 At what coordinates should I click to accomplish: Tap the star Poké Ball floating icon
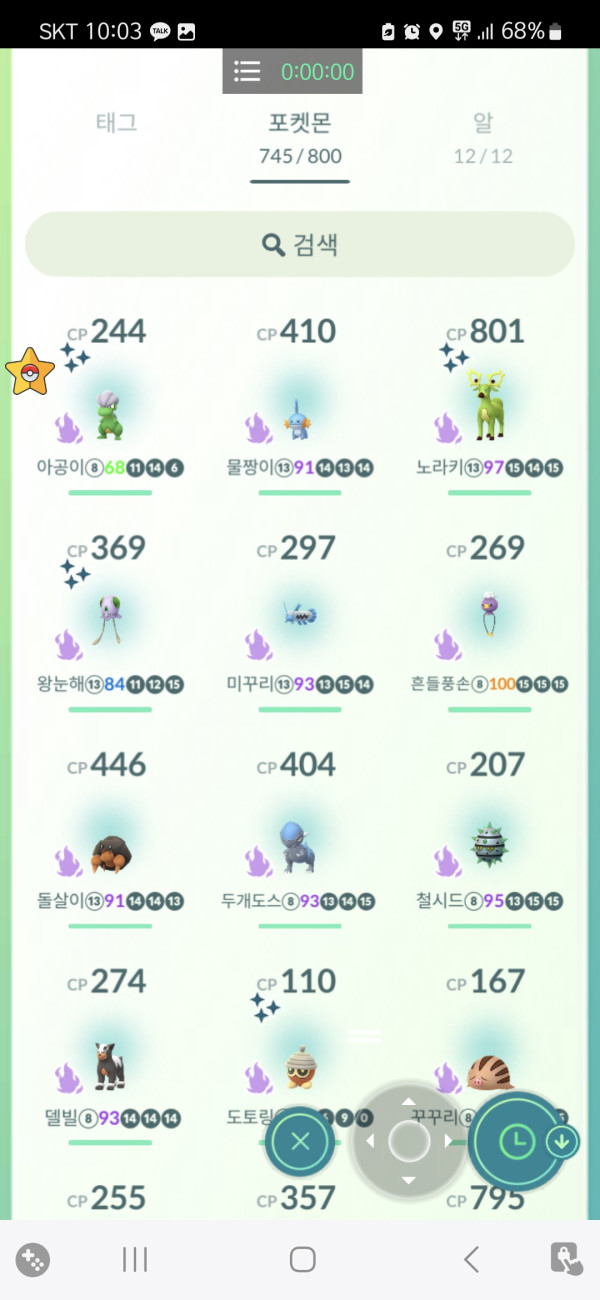[x=29, y=372]
